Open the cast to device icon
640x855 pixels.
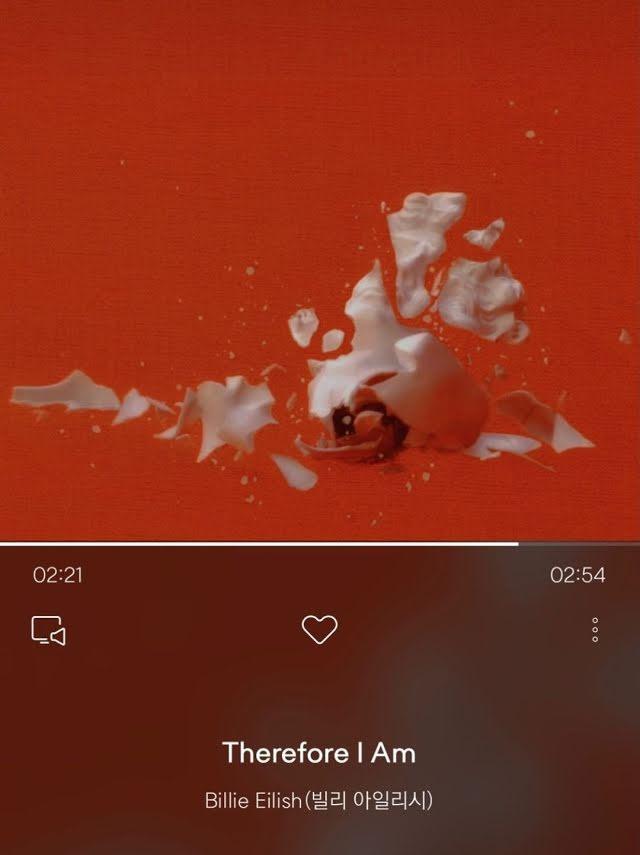48,630
